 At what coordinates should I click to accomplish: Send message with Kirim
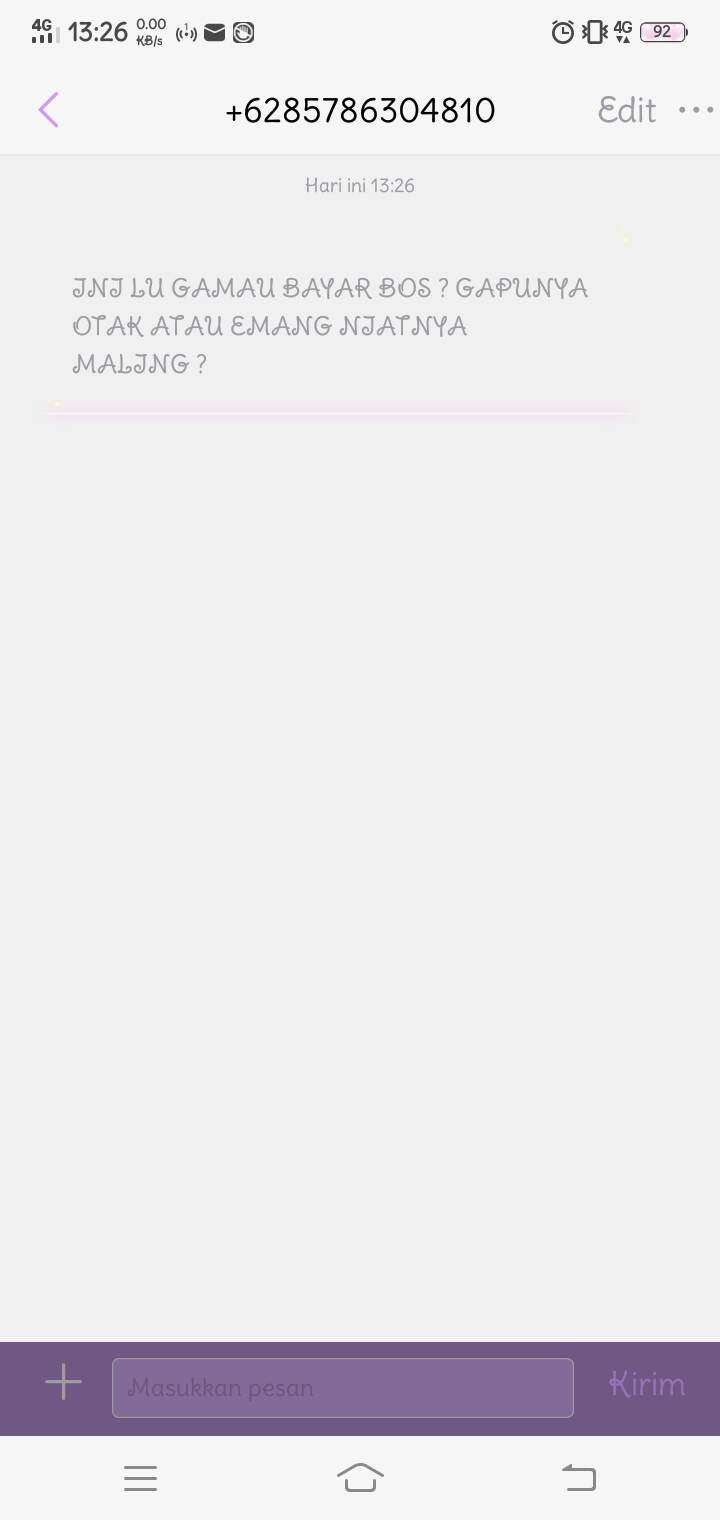tap(647, 1385)
